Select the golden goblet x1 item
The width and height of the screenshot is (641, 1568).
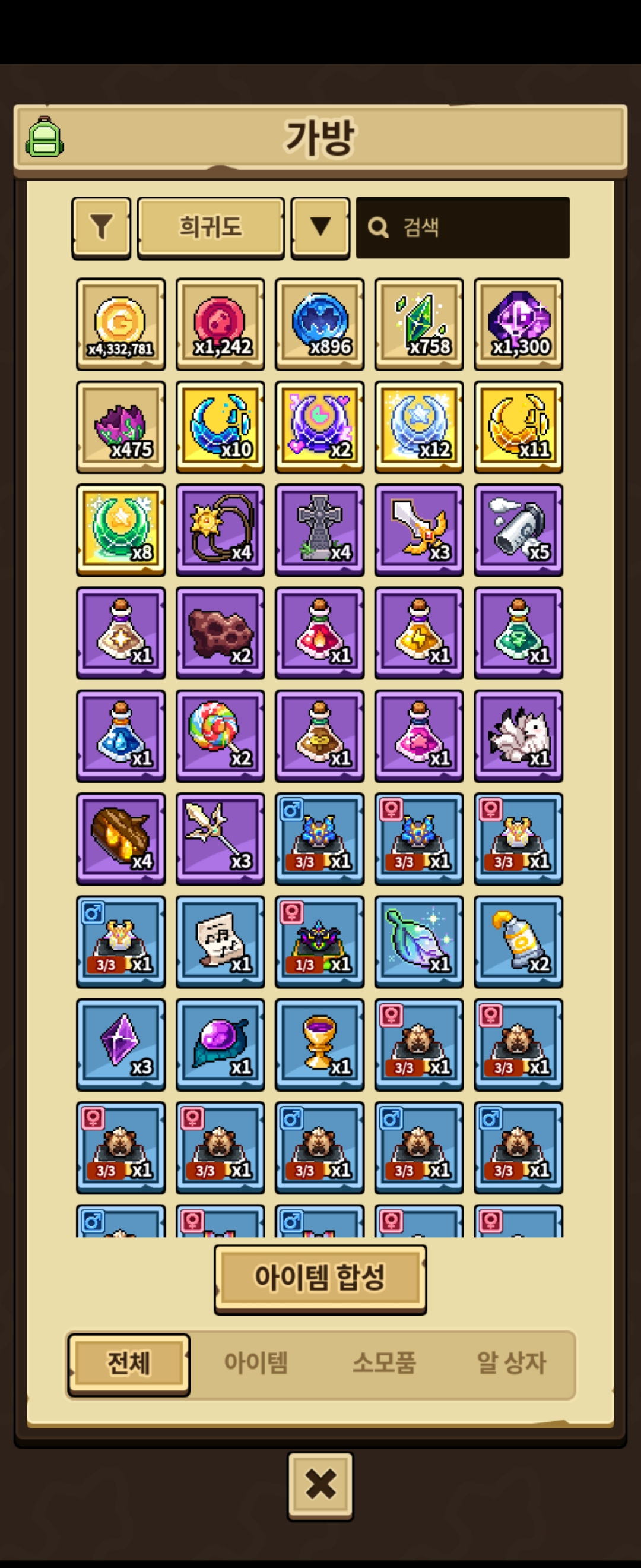[x=319, y=1044]
